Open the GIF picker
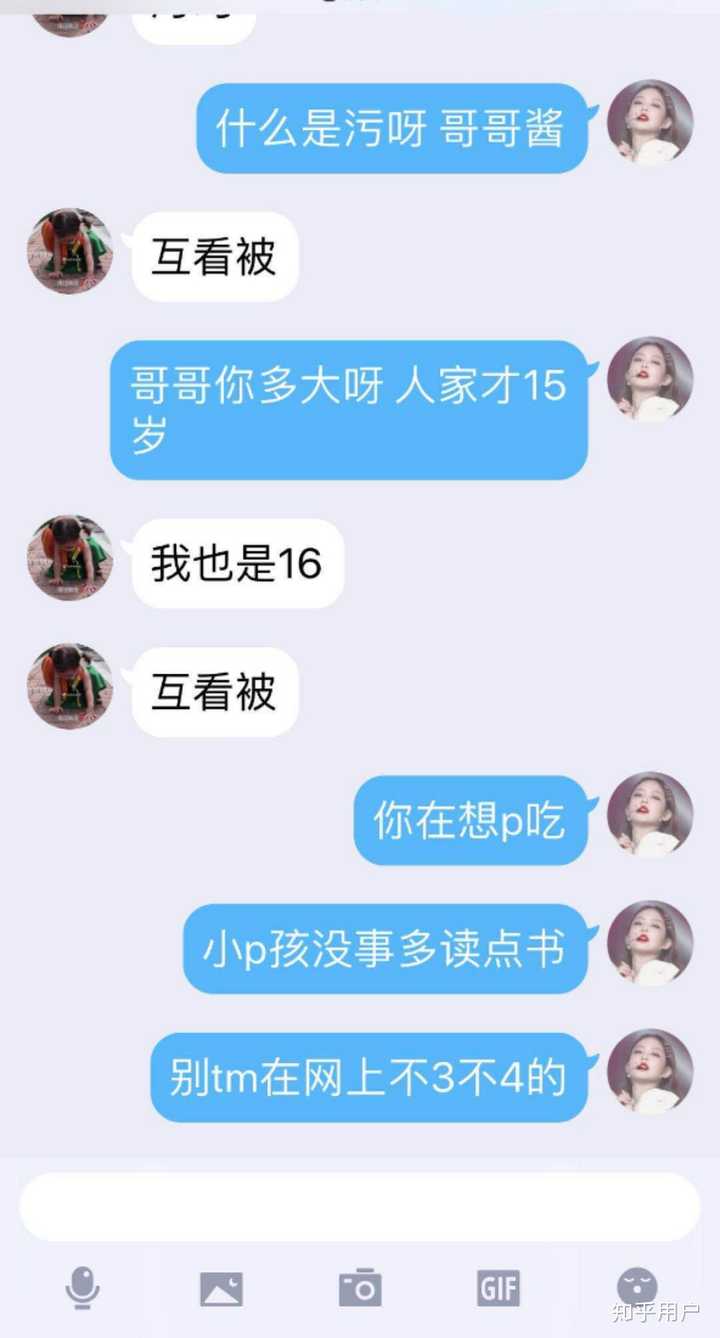The height and width of the screenshot is (1338, 720). (498, 1288)
